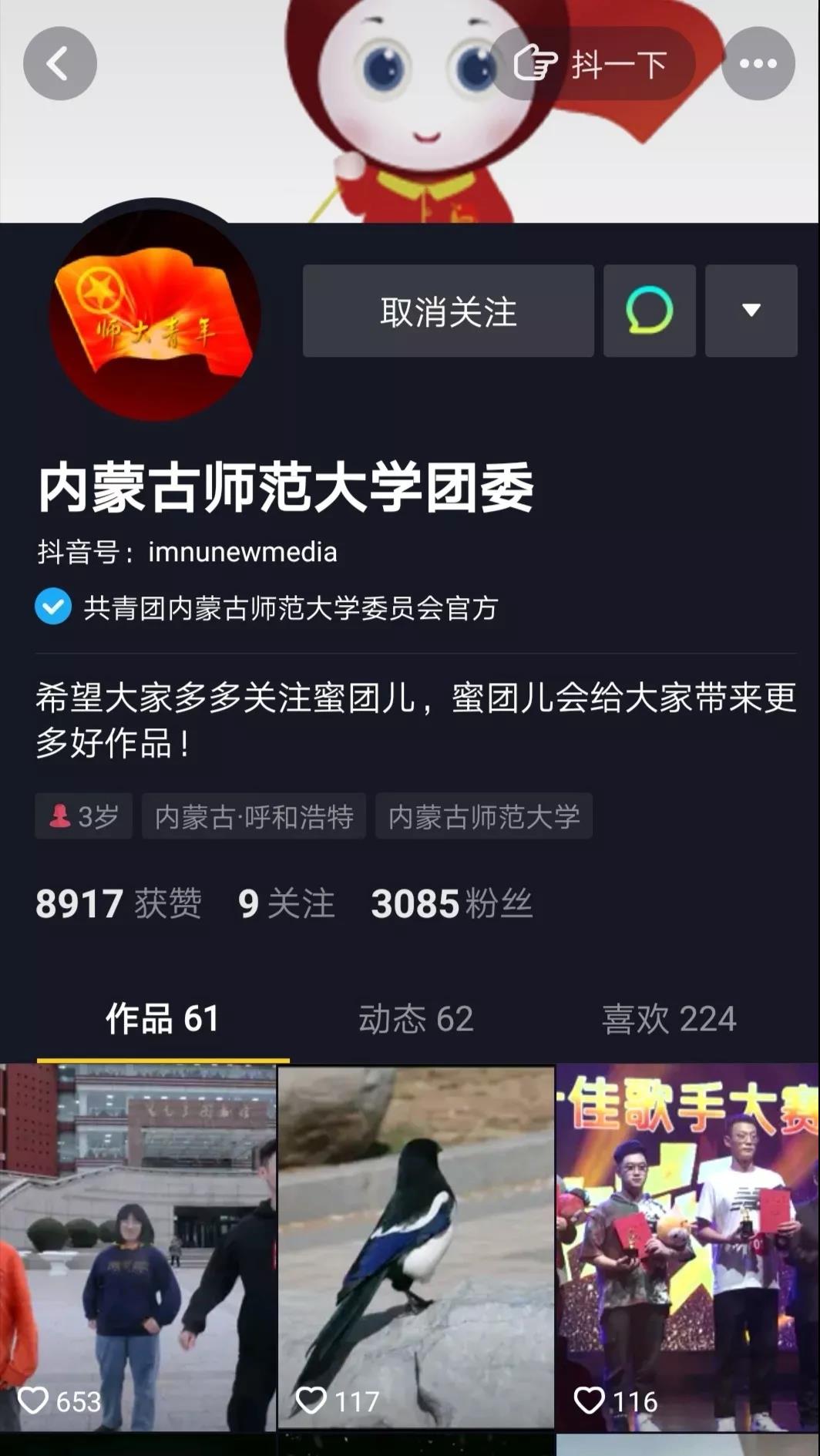This screenshot has width=820, height=1456.
Task: Go back using the top-left arrow
Action: point(59,63)
